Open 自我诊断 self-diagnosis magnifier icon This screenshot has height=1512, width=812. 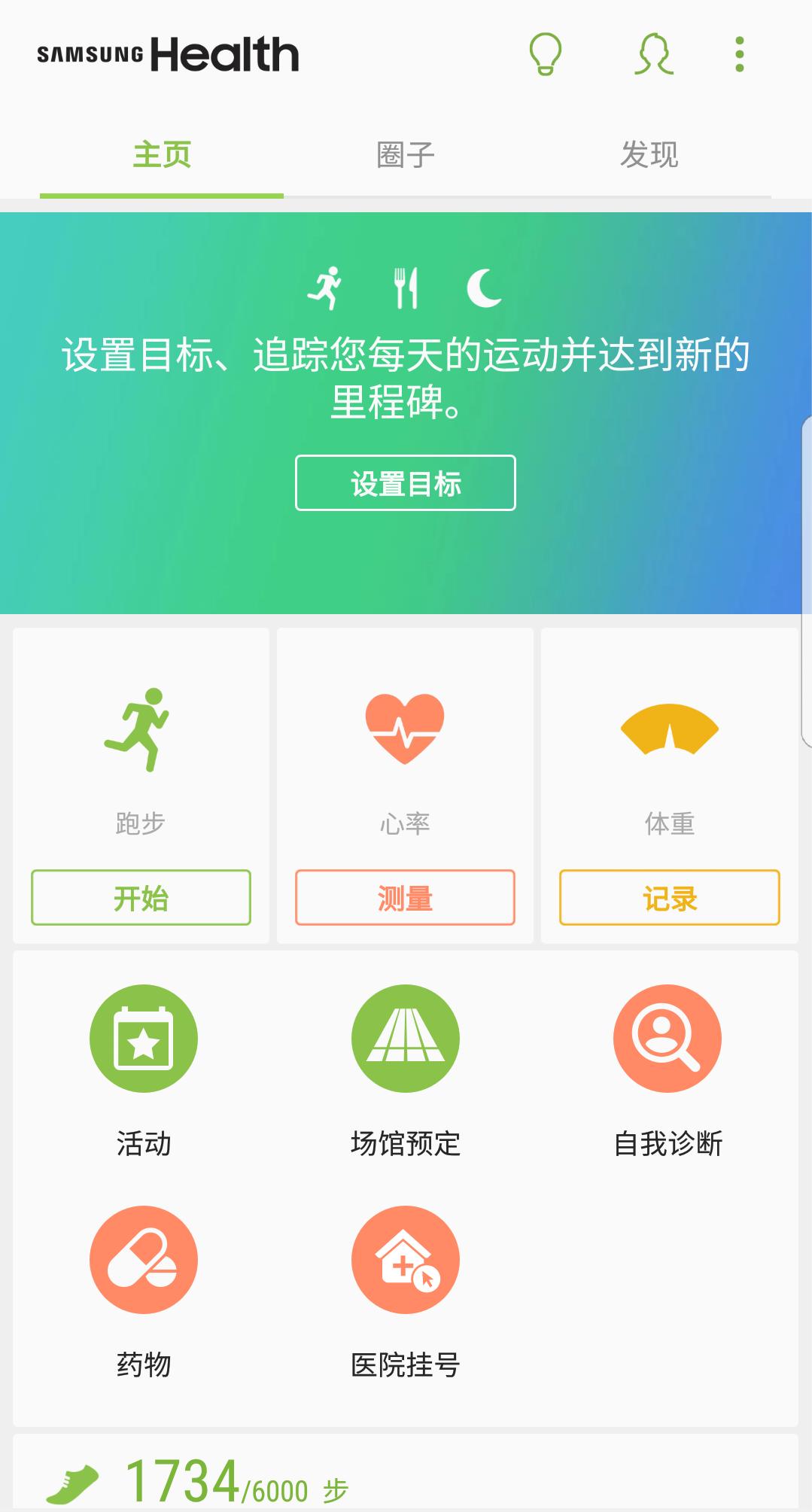[668, 1037]
